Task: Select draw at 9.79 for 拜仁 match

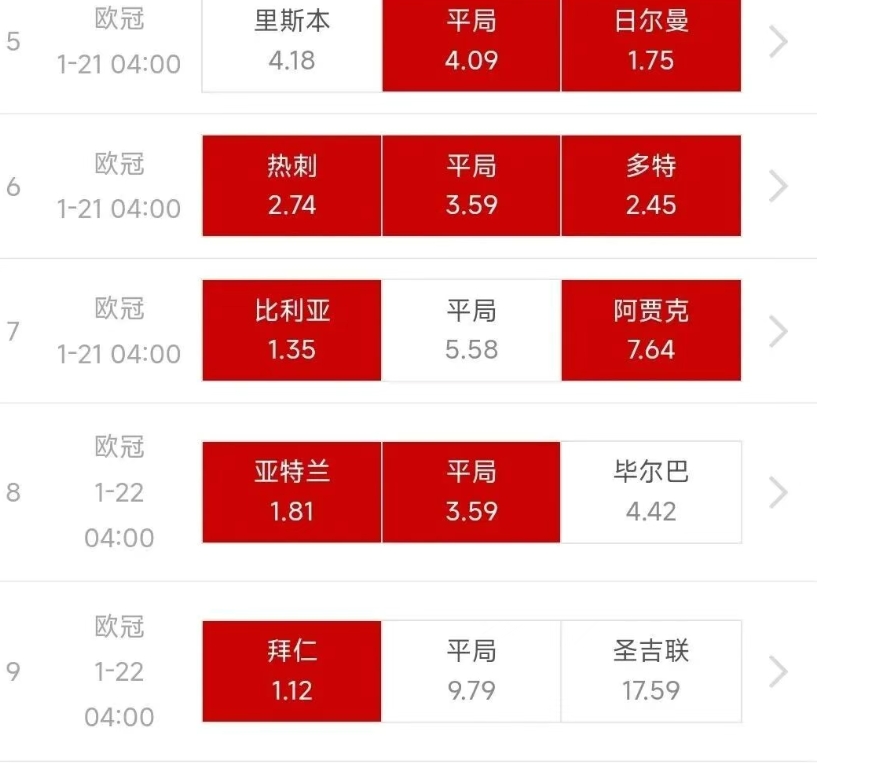Action: (471, 671)
